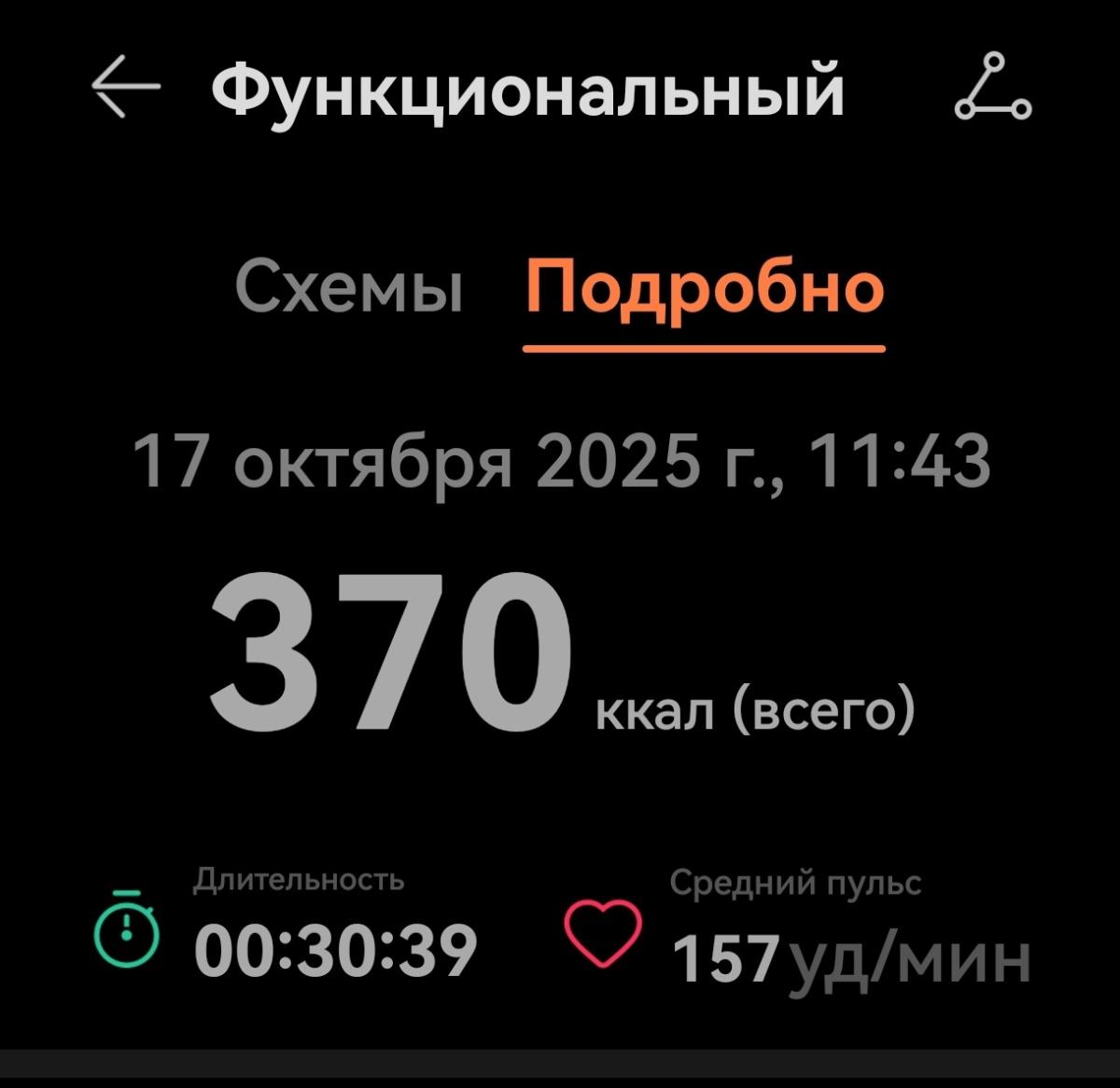1120x1088 pixels.
Task: Select the Подробно tab
Action: 704,287
